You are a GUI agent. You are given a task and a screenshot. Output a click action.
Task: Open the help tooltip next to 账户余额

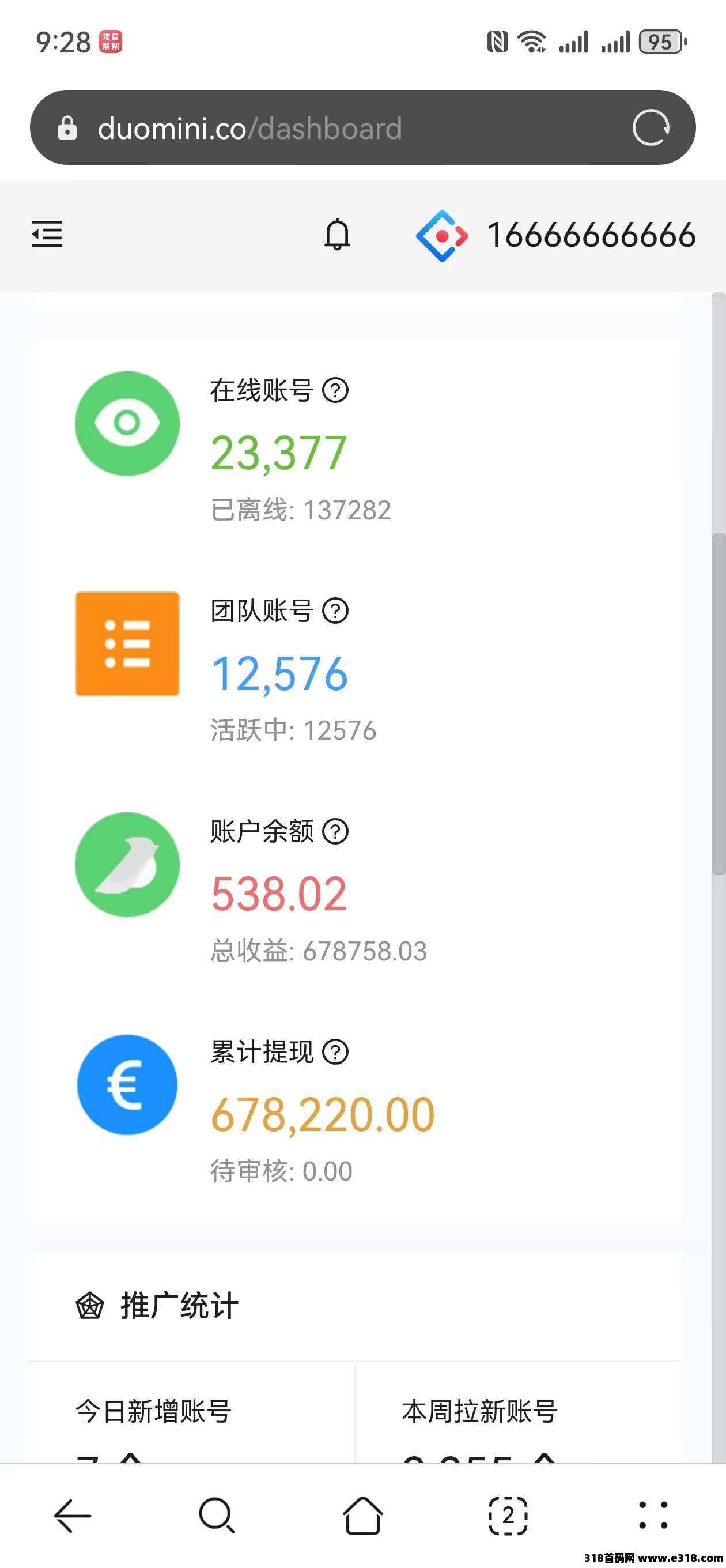[335, 832]
